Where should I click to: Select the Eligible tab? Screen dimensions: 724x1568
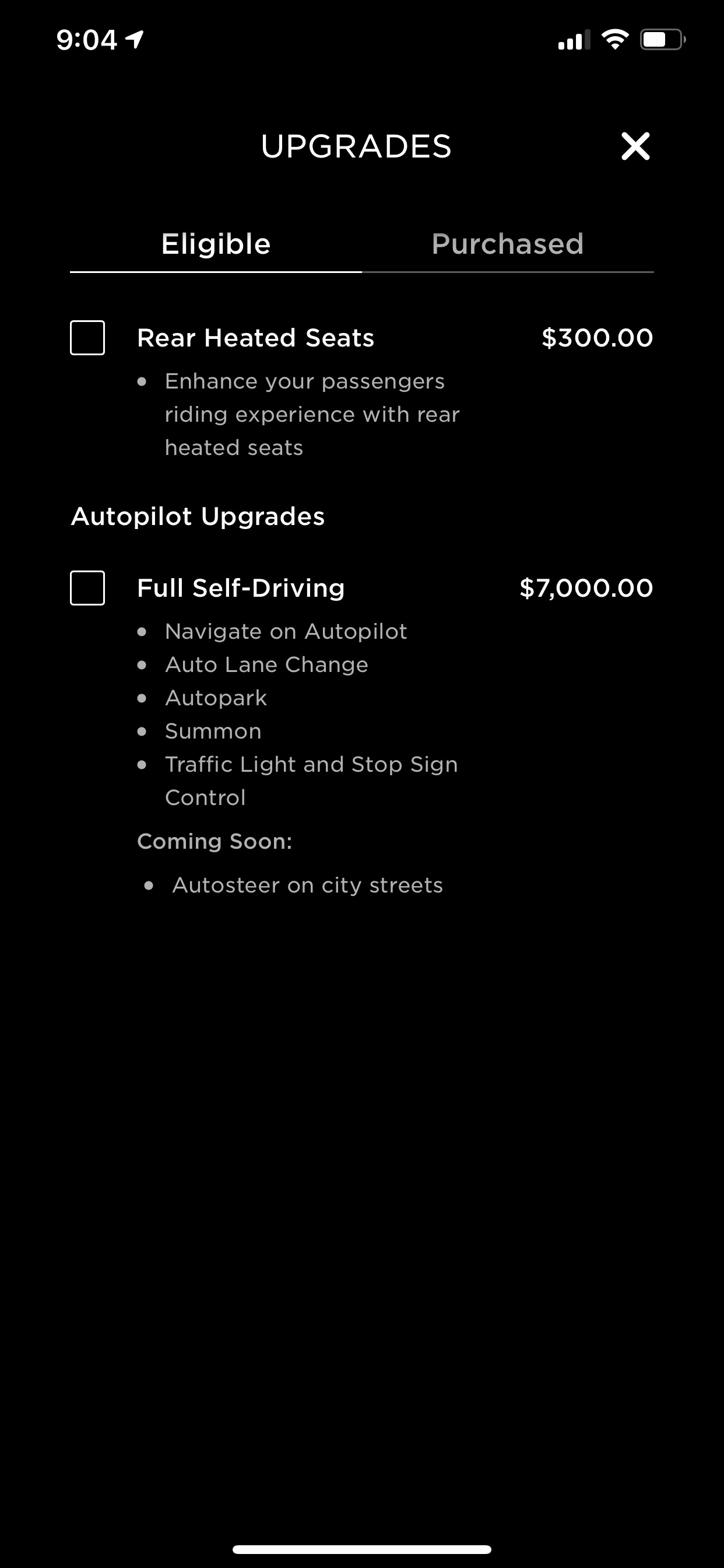point(216,244)
